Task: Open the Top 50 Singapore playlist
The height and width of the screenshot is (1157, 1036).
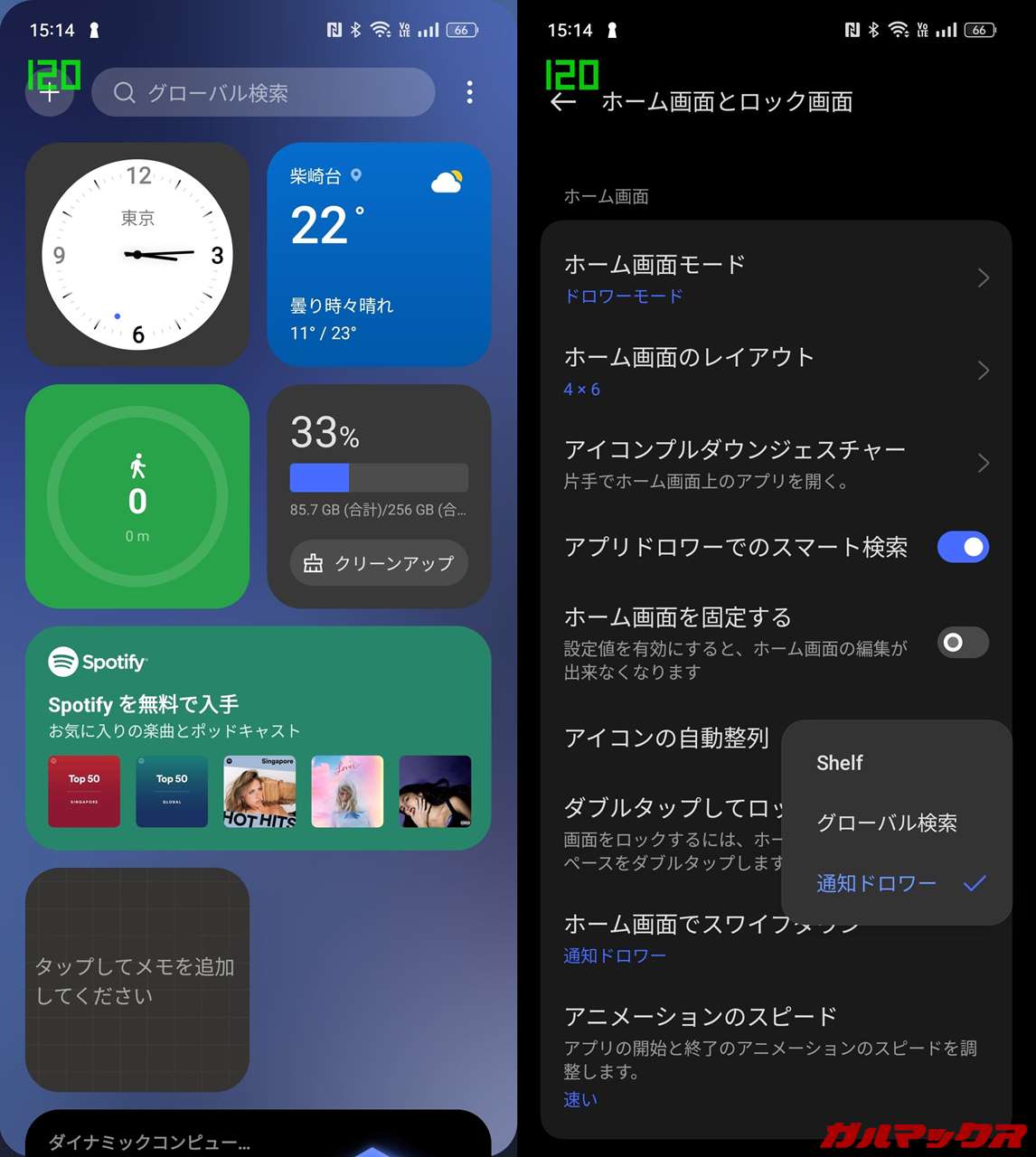Action: [x=84, y=791]
